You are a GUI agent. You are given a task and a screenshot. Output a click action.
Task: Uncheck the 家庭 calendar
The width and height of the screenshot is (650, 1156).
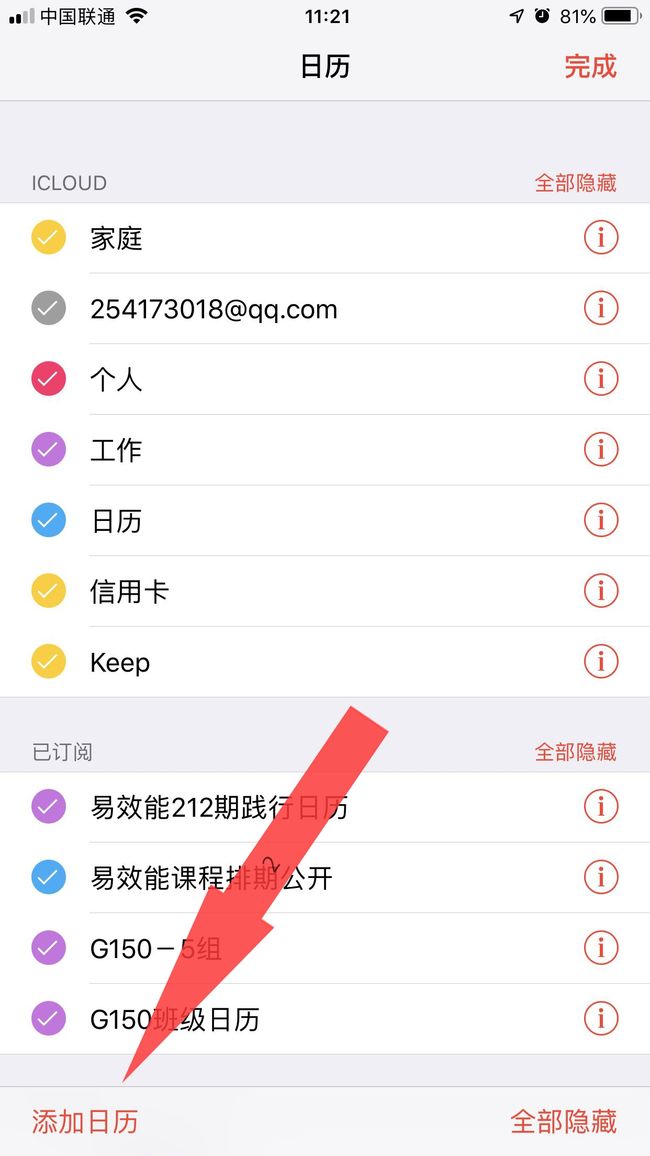49,238
